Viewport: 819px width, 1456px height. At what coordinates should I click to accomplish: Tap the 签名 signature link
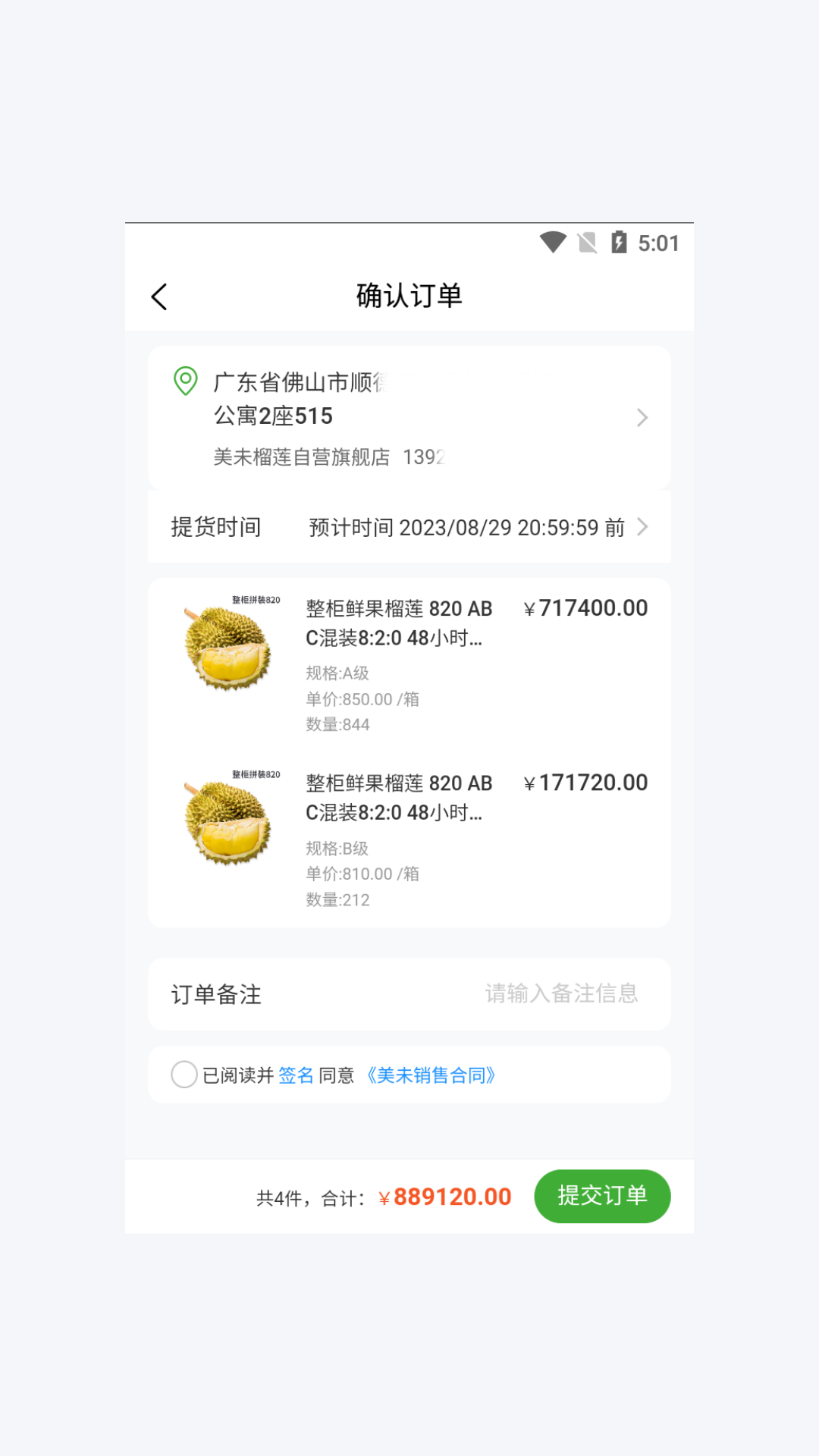296,1075
